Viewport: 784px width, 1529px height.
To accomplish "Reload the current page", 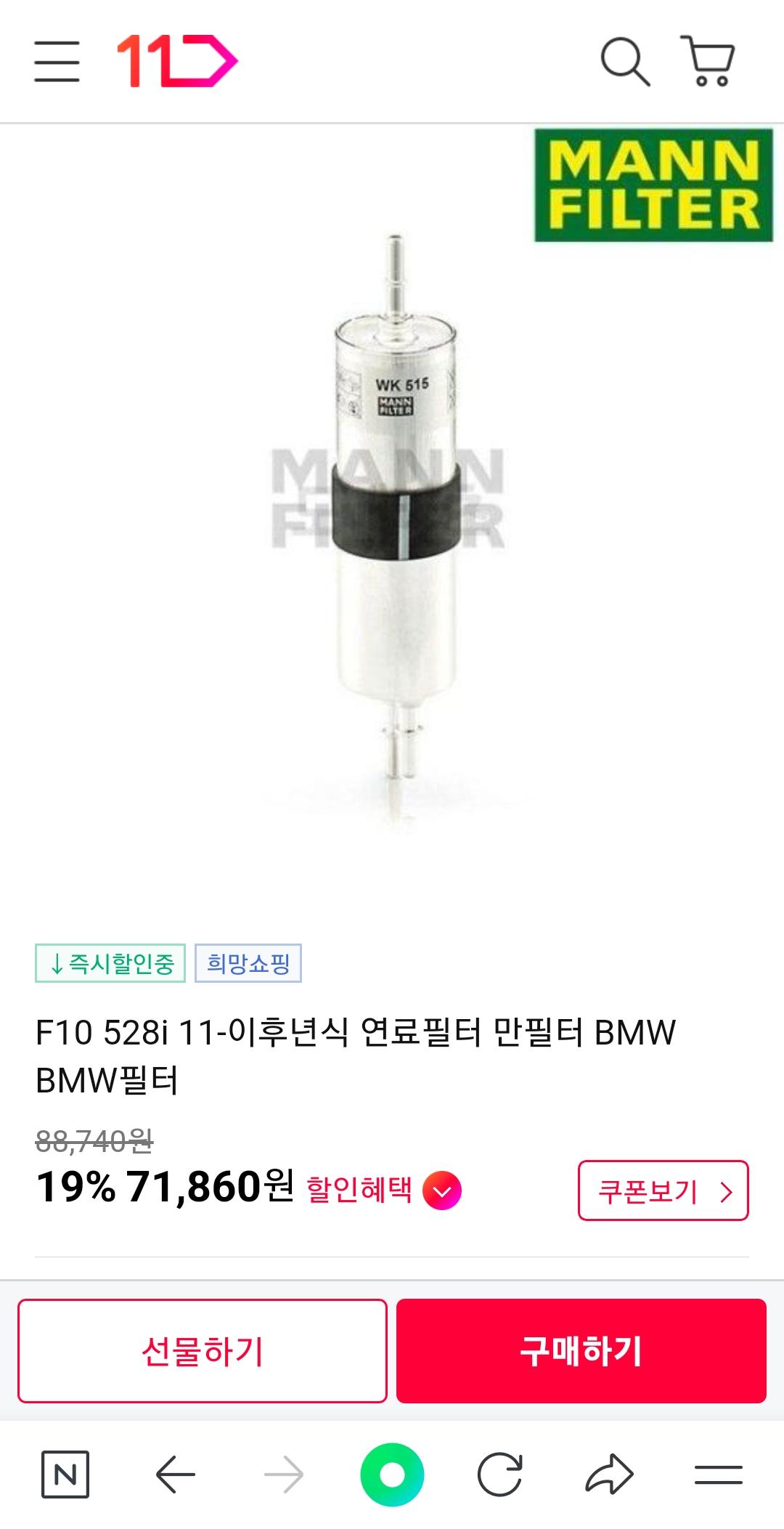I will (x=500, y=1475).
